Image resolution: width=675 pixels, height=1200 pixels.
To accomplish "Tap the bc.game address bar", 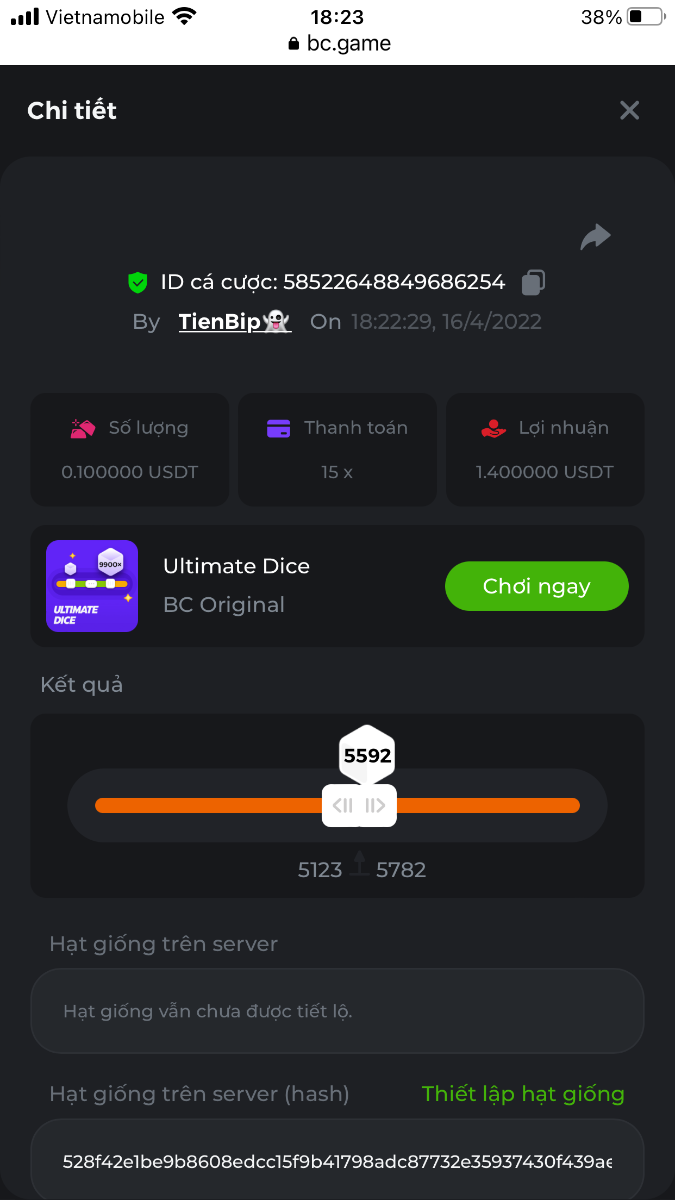I will coord(338,44).
